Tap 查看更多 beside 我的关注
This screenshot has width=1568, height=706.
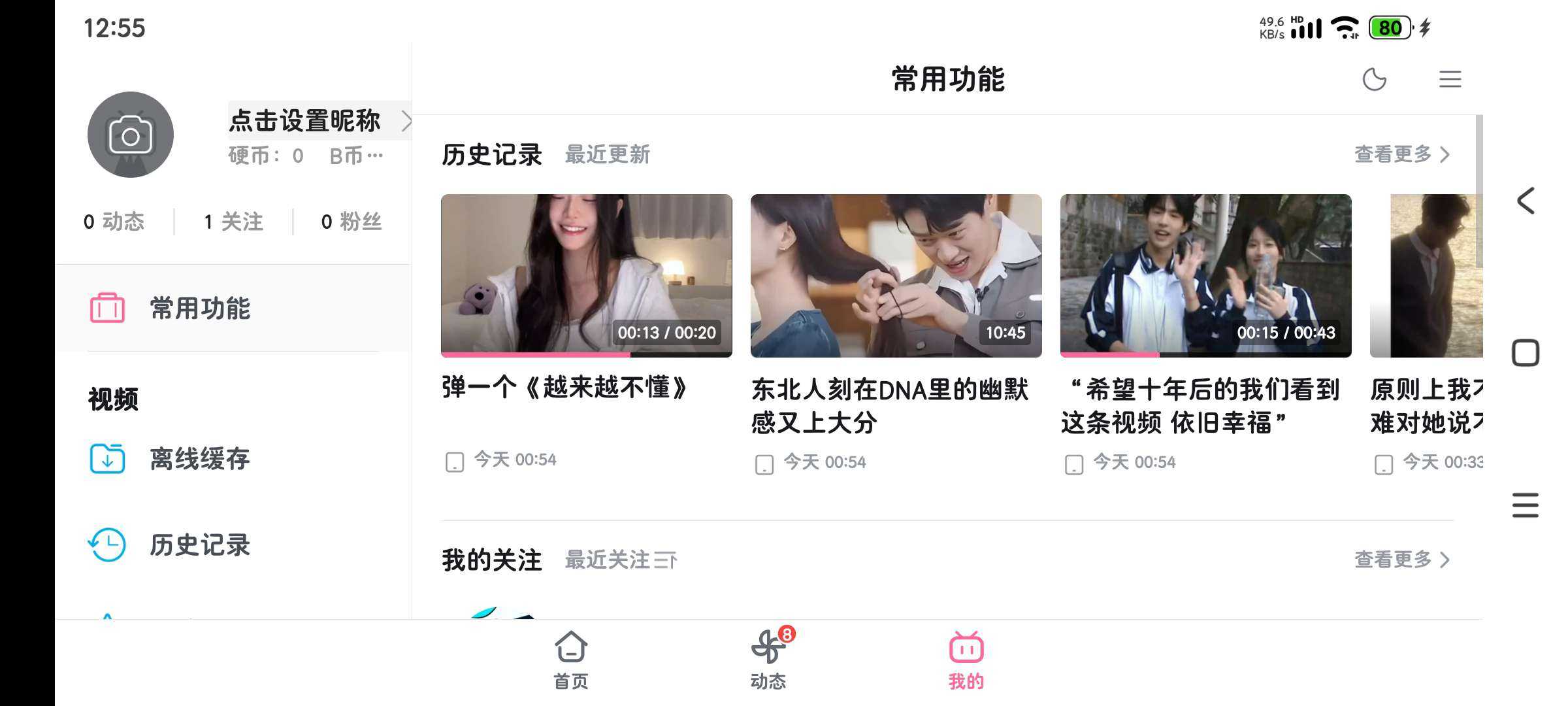coord(1401,560)
